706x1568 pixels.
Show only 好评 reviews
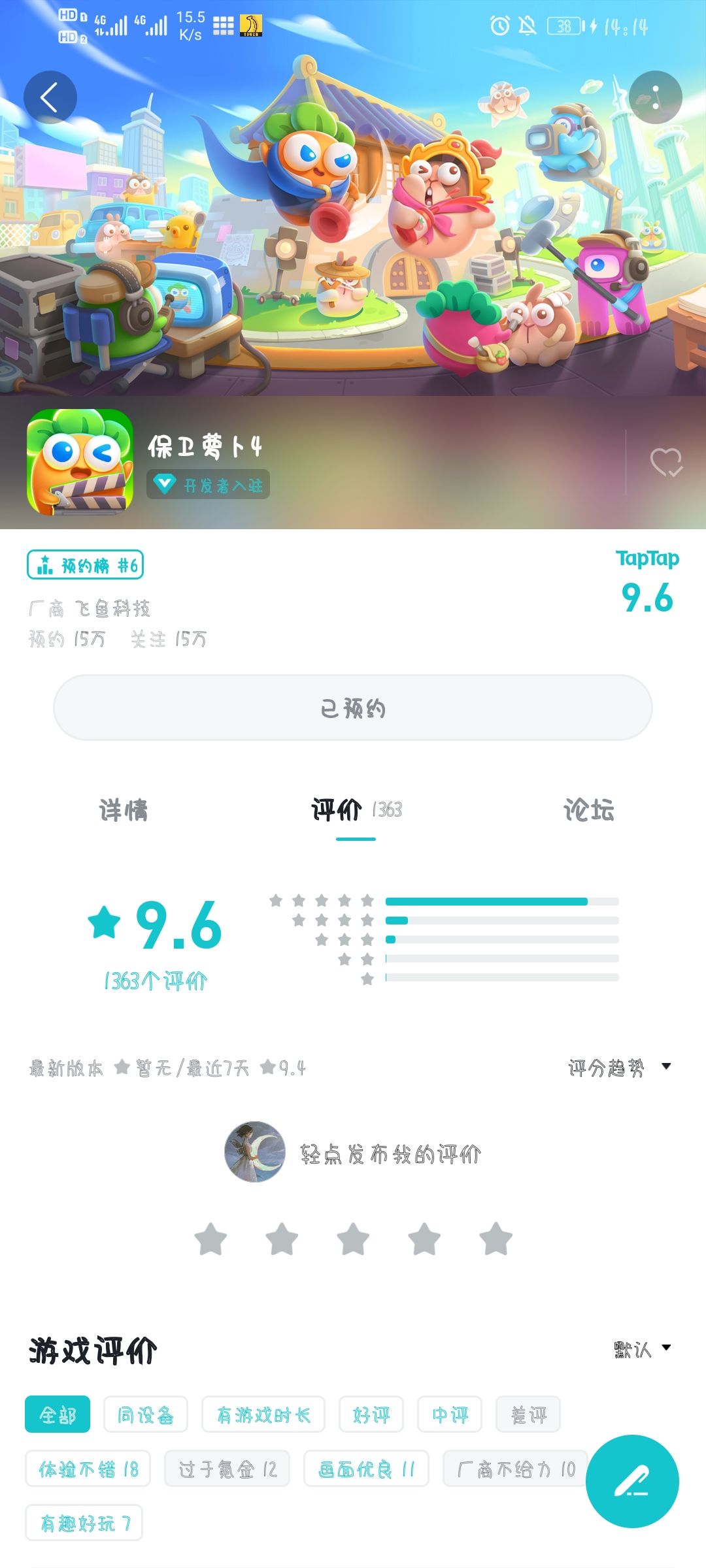(x=371, y=1414)
